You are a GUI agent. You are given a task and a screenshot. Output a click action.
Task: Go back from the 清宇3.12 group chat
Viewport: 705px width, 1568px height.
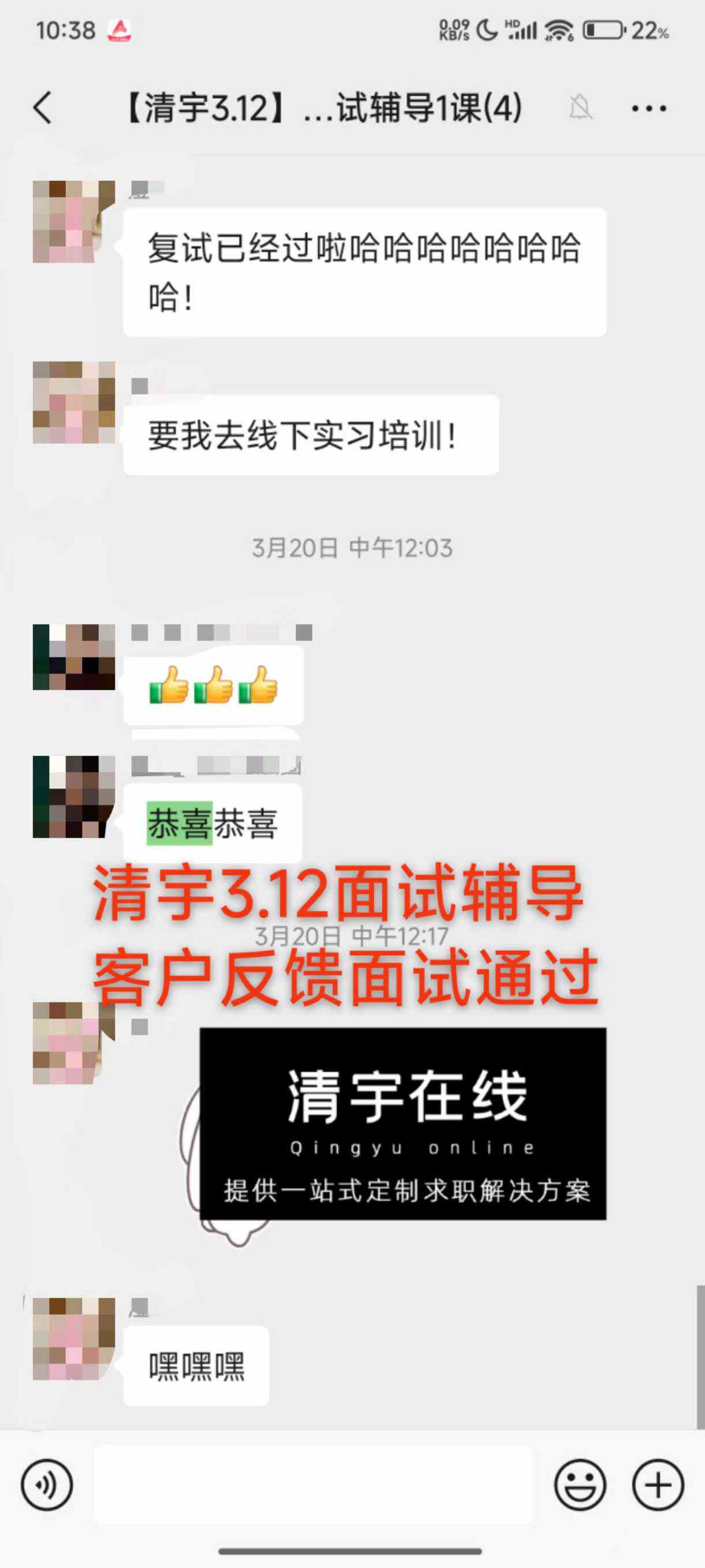tap(42, 109)
